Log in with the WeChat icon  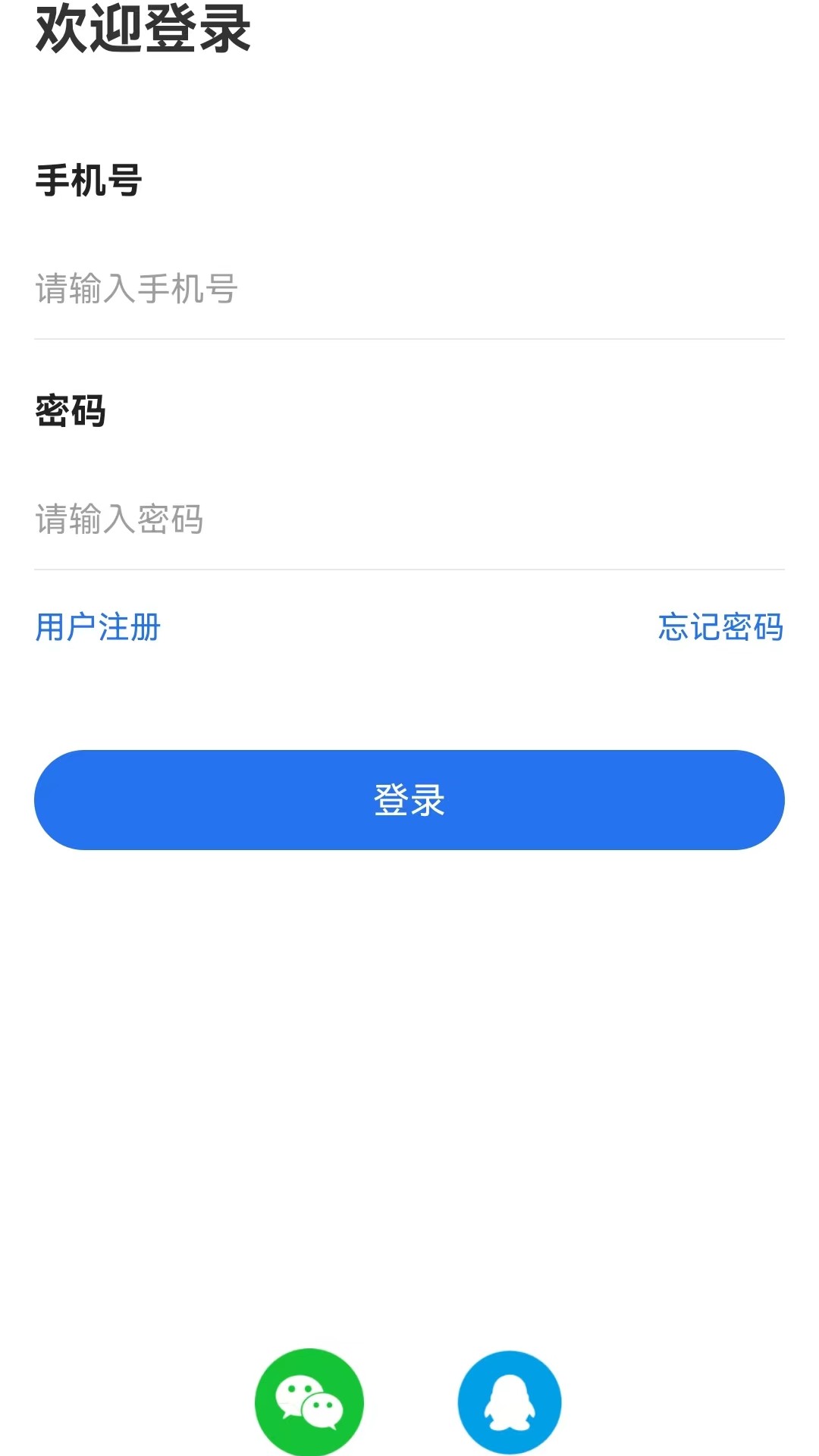(x=309, y=1401)
